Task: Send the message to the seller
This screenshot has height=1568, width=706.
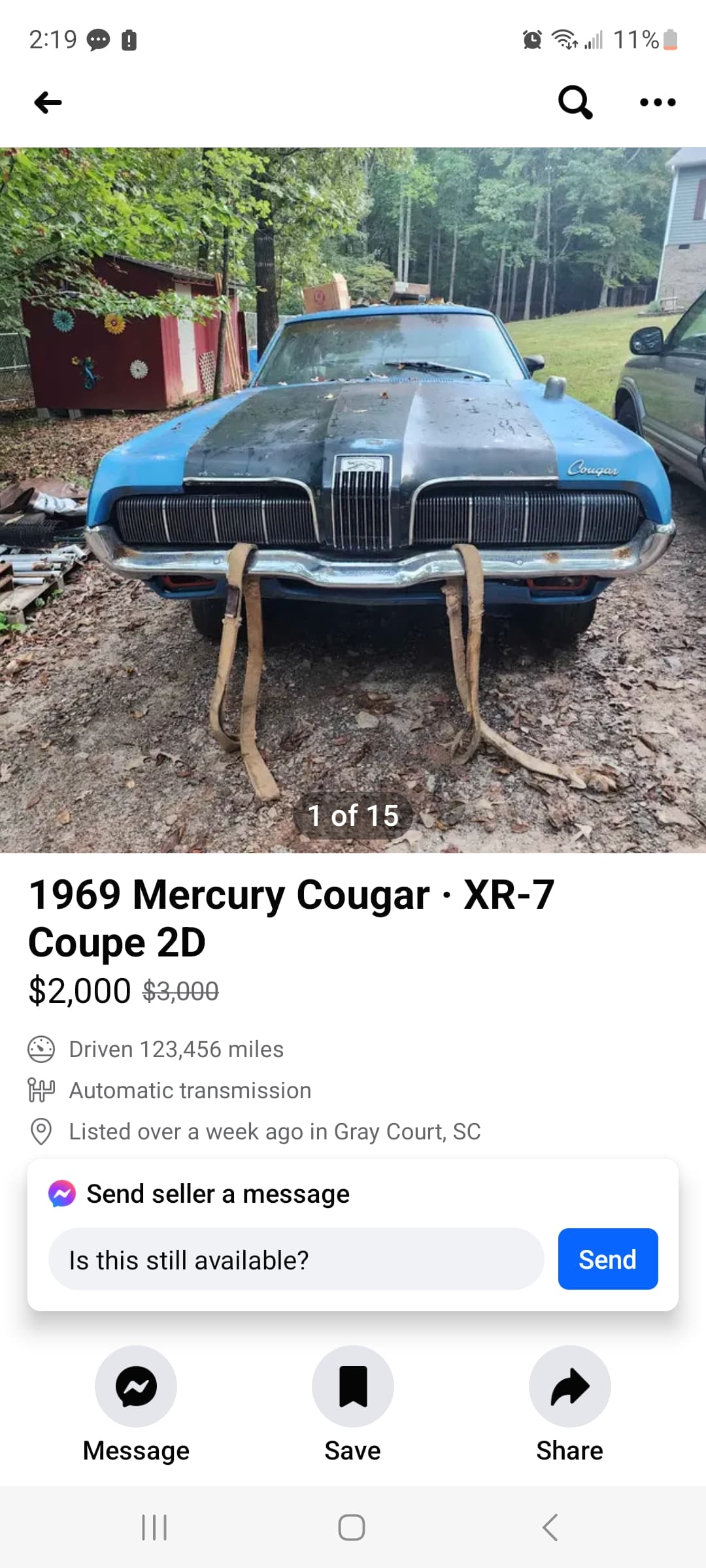Action: point(608,1259)
